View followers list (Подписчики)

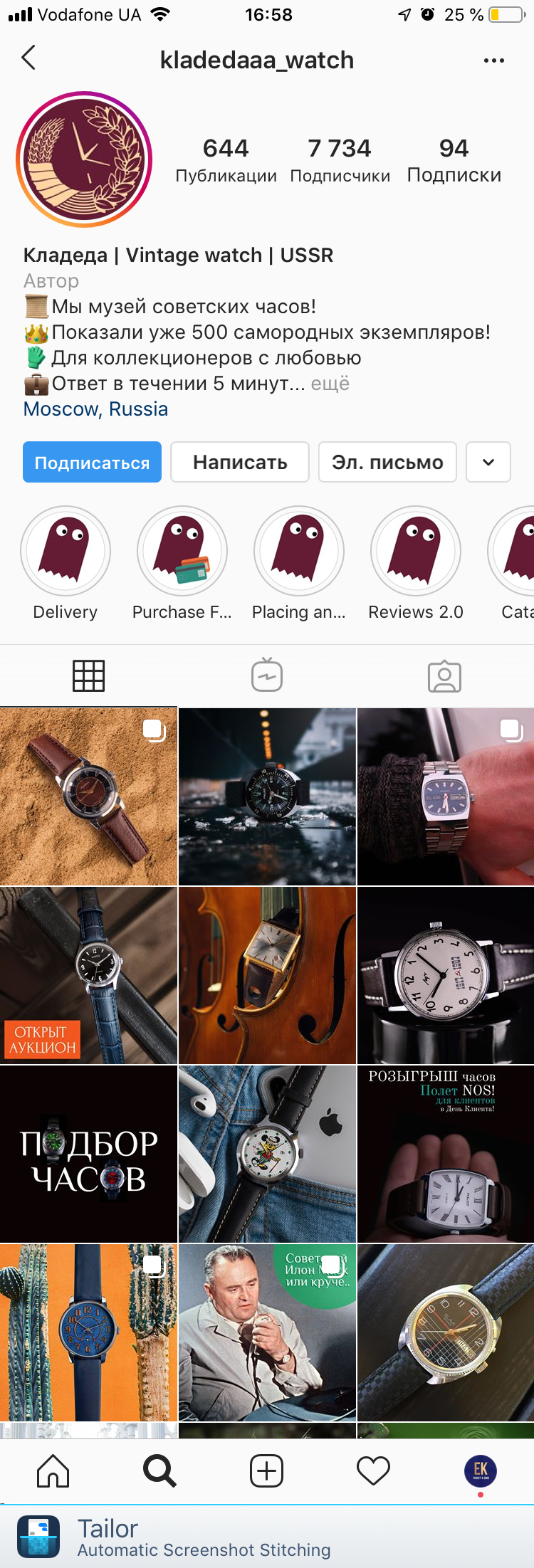[x=340, y=160]
